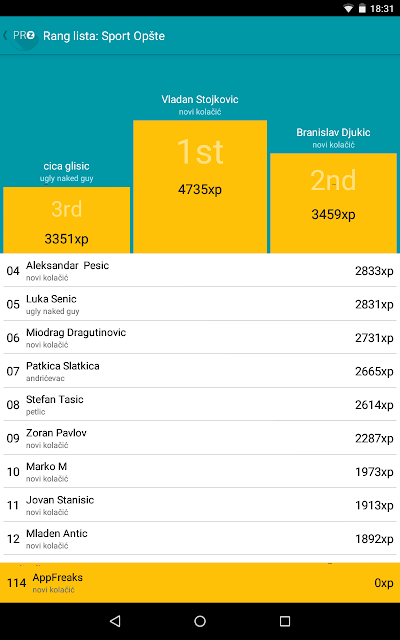This screenshot has width=400, height=640.
Task: Open the recent apps overview
Action: [285, 621]
